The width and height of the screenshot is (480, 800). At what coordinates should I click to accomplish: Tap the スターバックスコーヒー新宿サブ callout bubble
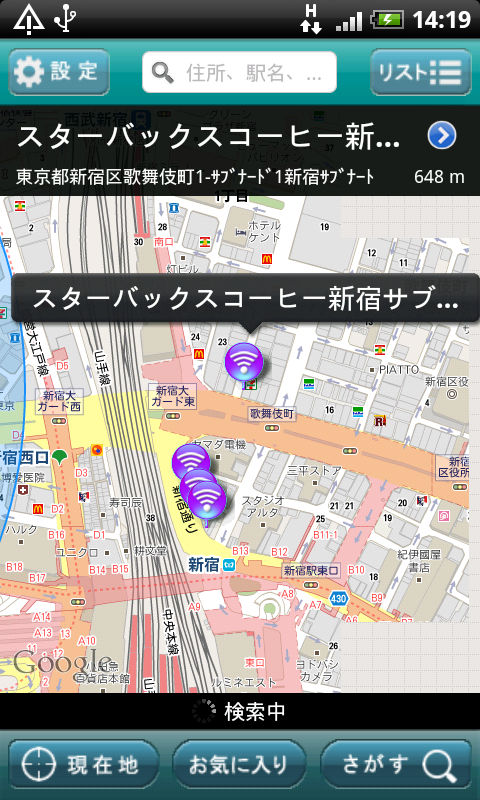pyautogui.click(x=245, y=298)
